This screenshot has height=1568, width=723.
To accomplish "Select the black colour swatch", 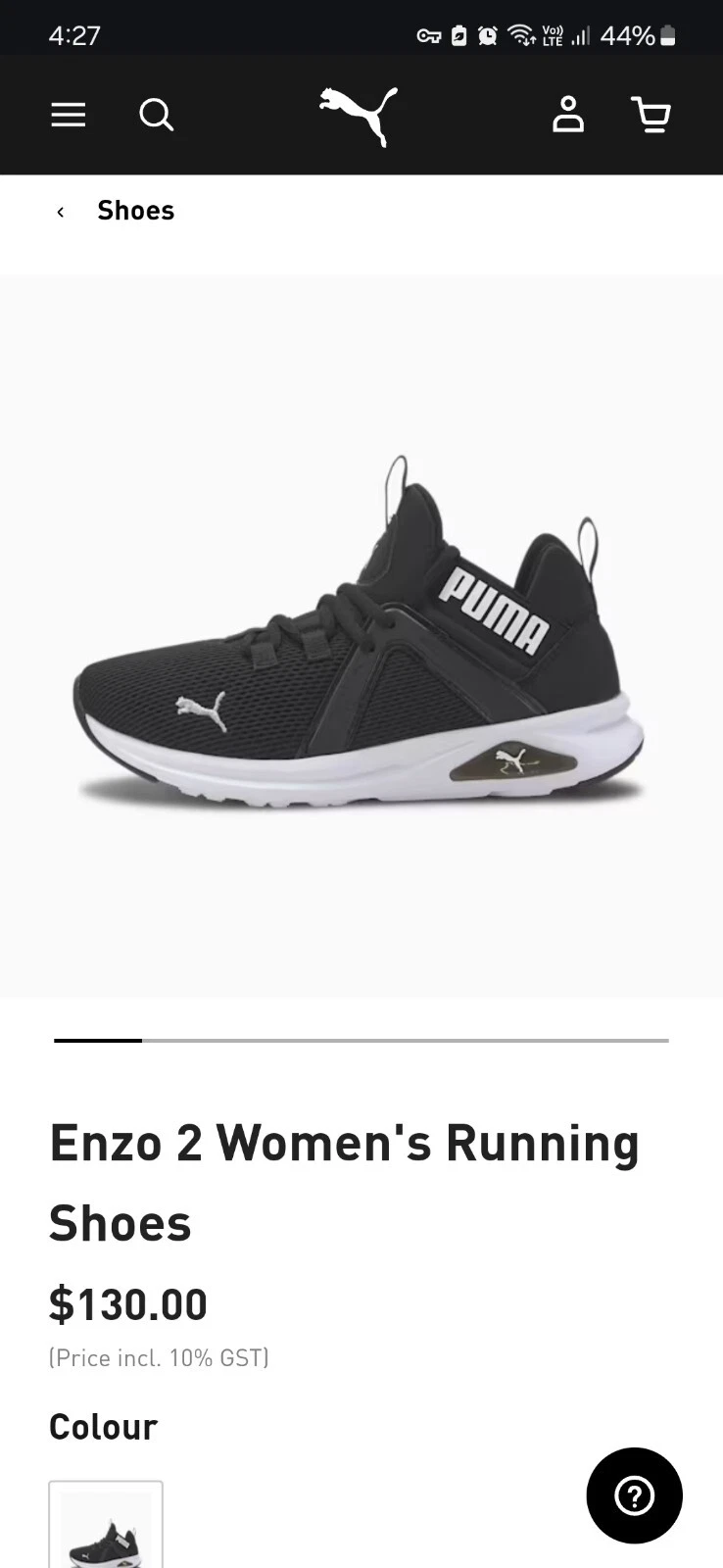I will click(x=106, y=1527).
